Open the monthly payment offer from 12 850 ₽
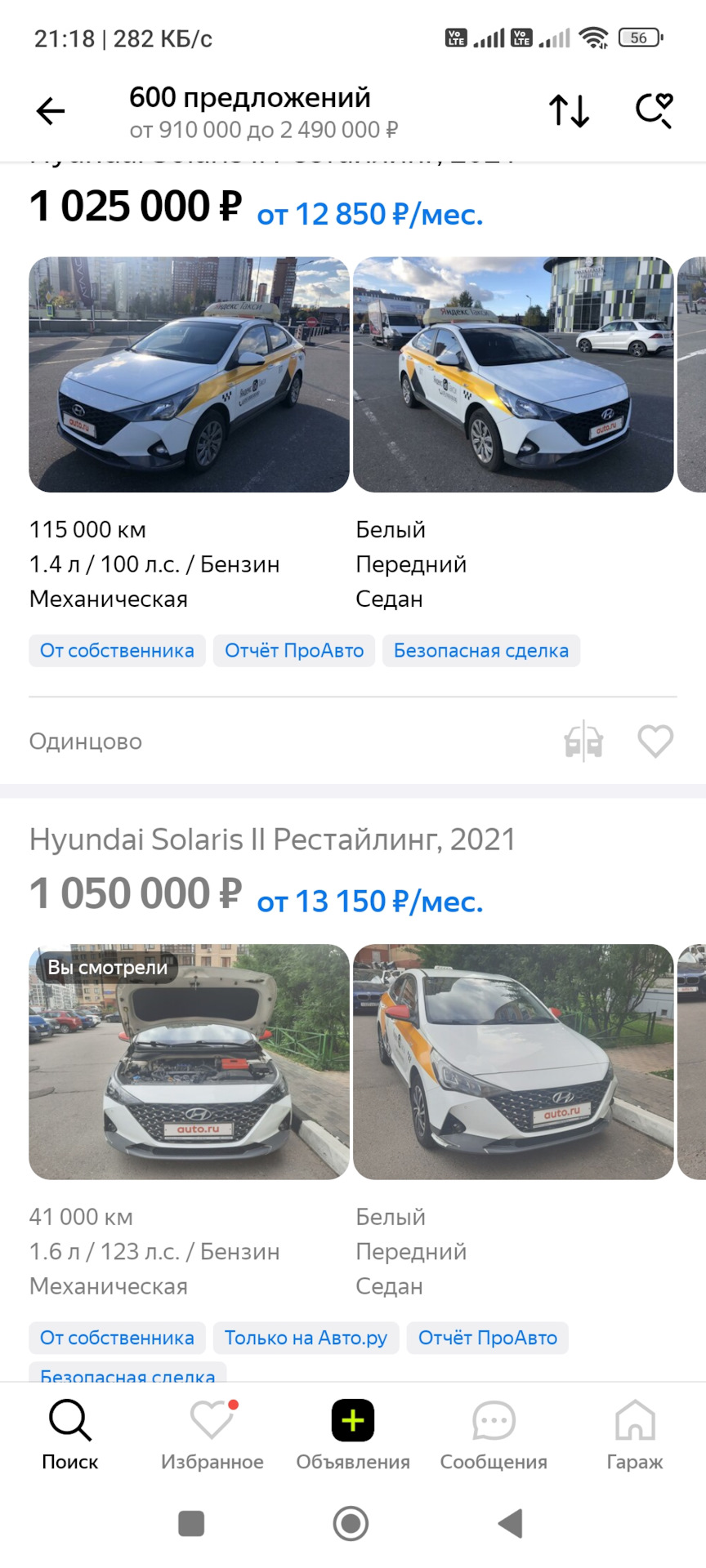Viewport: 706px width, 1568px height. click(x=370, y=215)
